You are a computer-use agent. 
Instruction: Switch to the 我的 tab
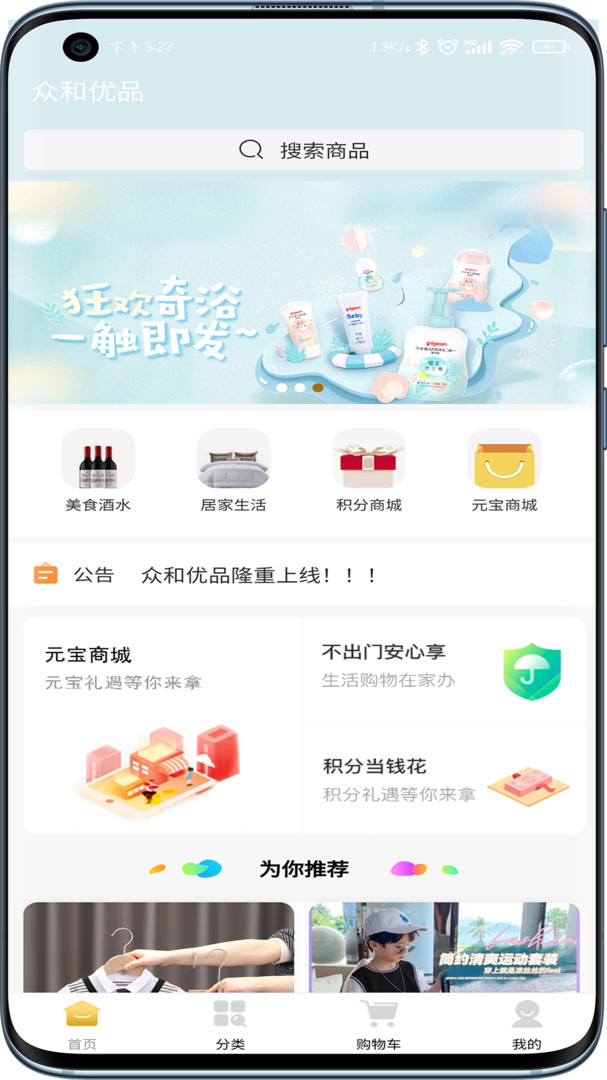tap(527, 1025)
